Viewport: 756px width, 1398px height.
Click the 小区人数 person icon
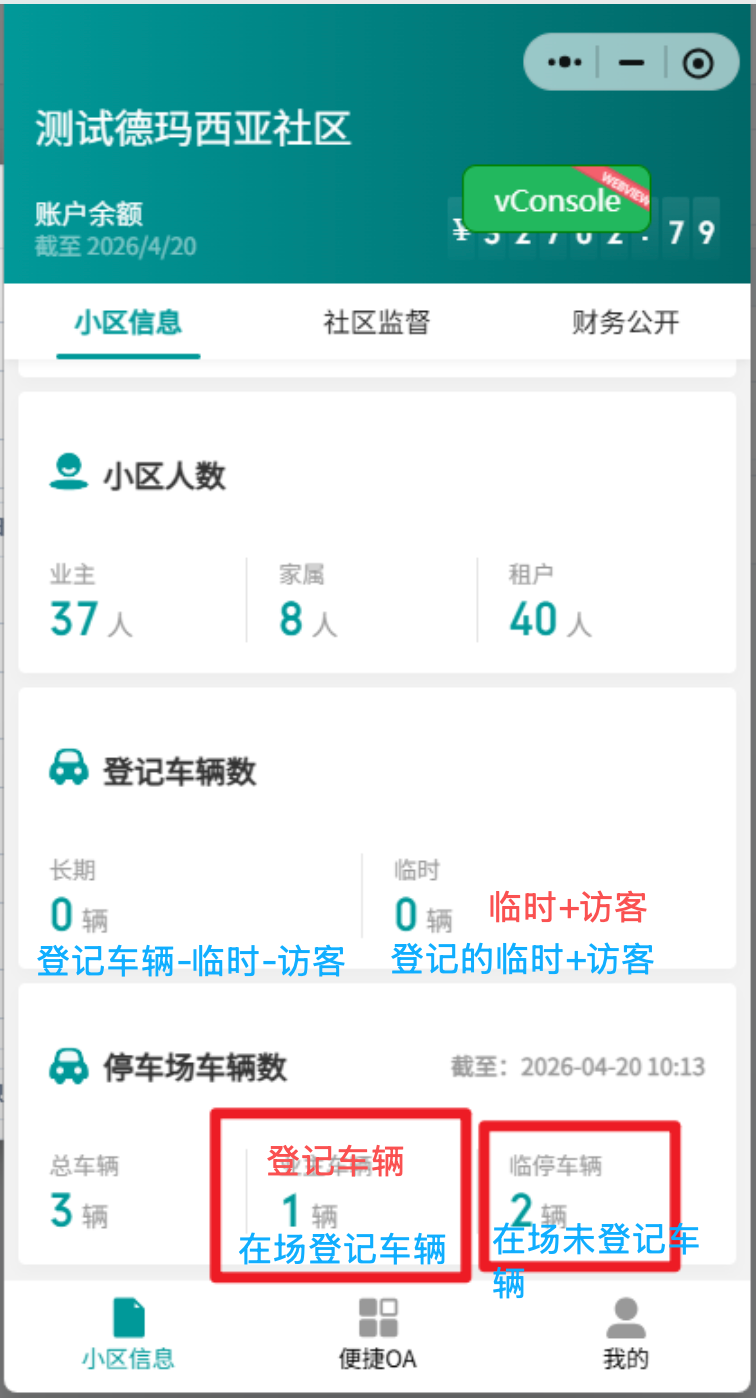click(68, 467)
